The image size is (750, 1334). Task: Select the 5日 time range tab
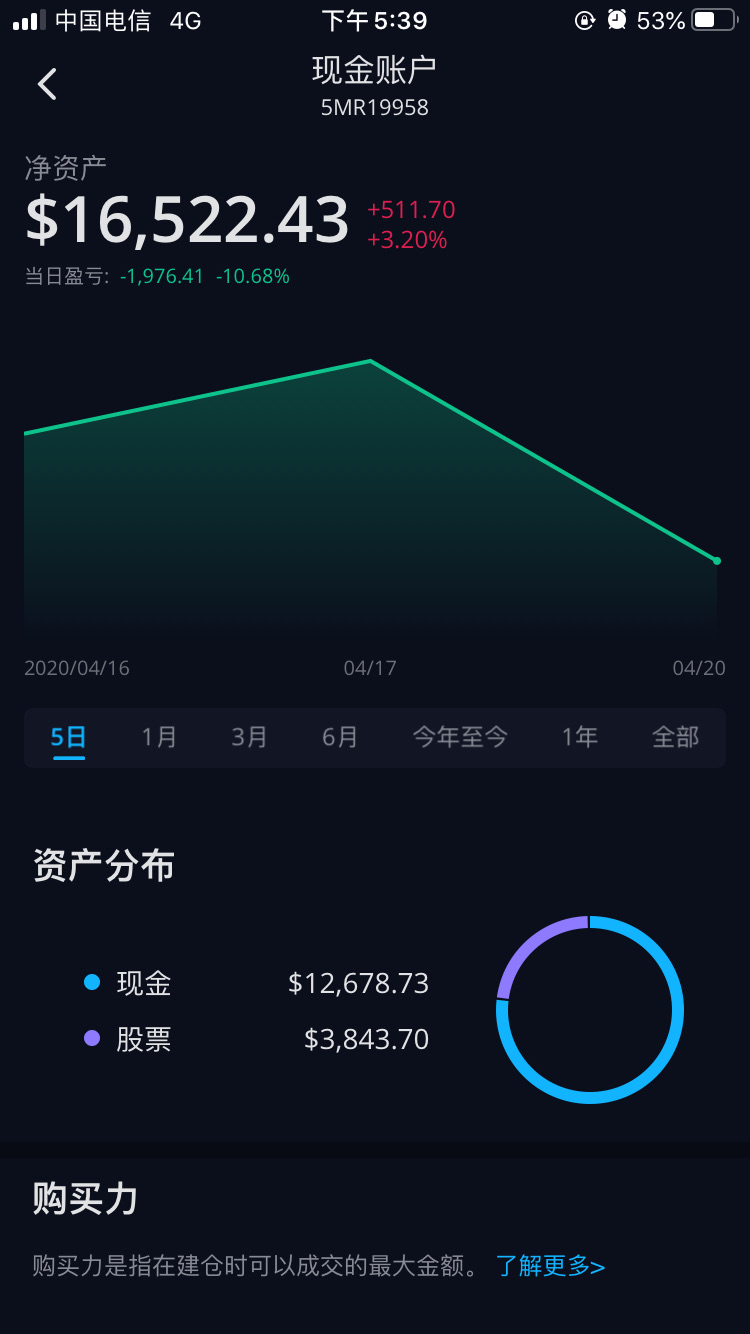point(69,738)
